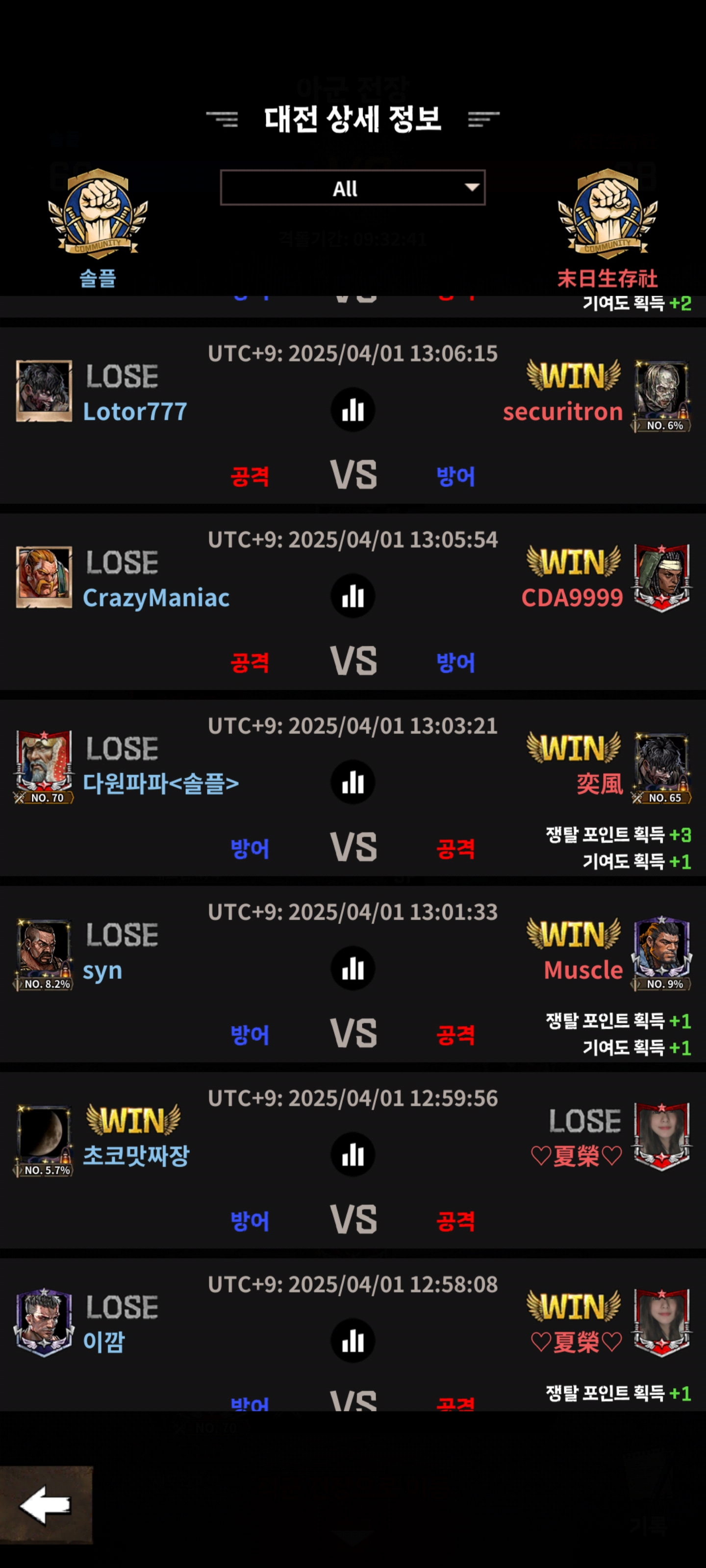706x1568 pixels.
Task: View stats for 이깜 battle
Action: click(x=353, y=1341)
